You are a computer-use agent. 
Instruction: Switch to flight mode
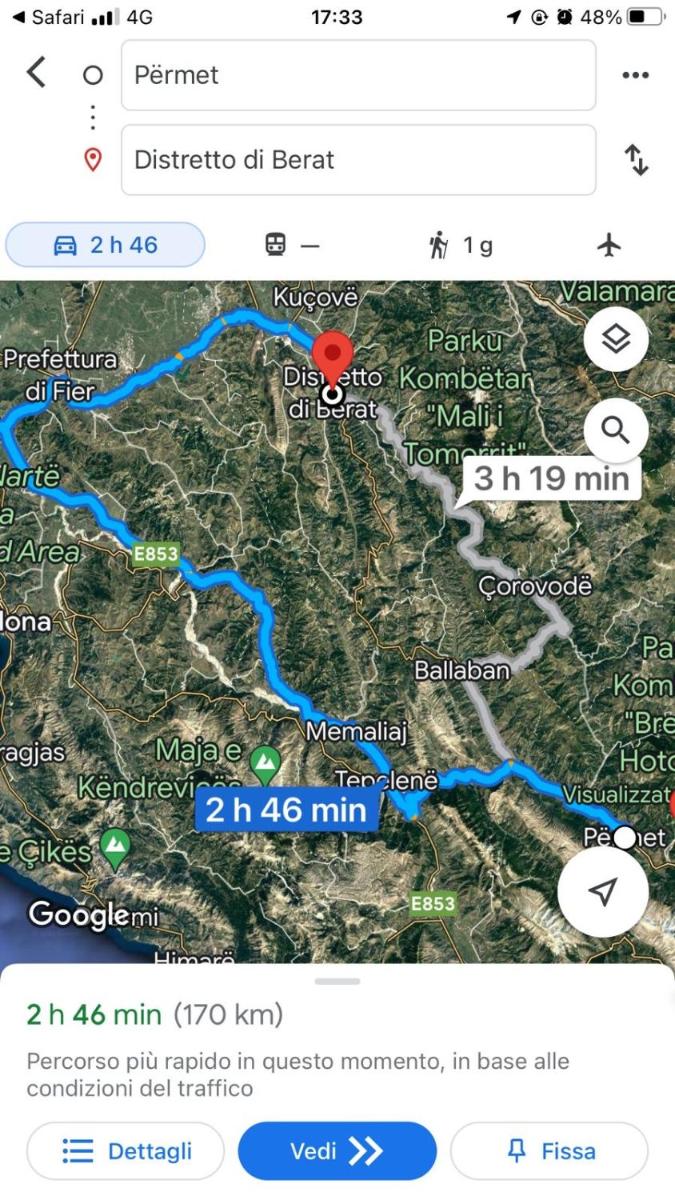609,245
